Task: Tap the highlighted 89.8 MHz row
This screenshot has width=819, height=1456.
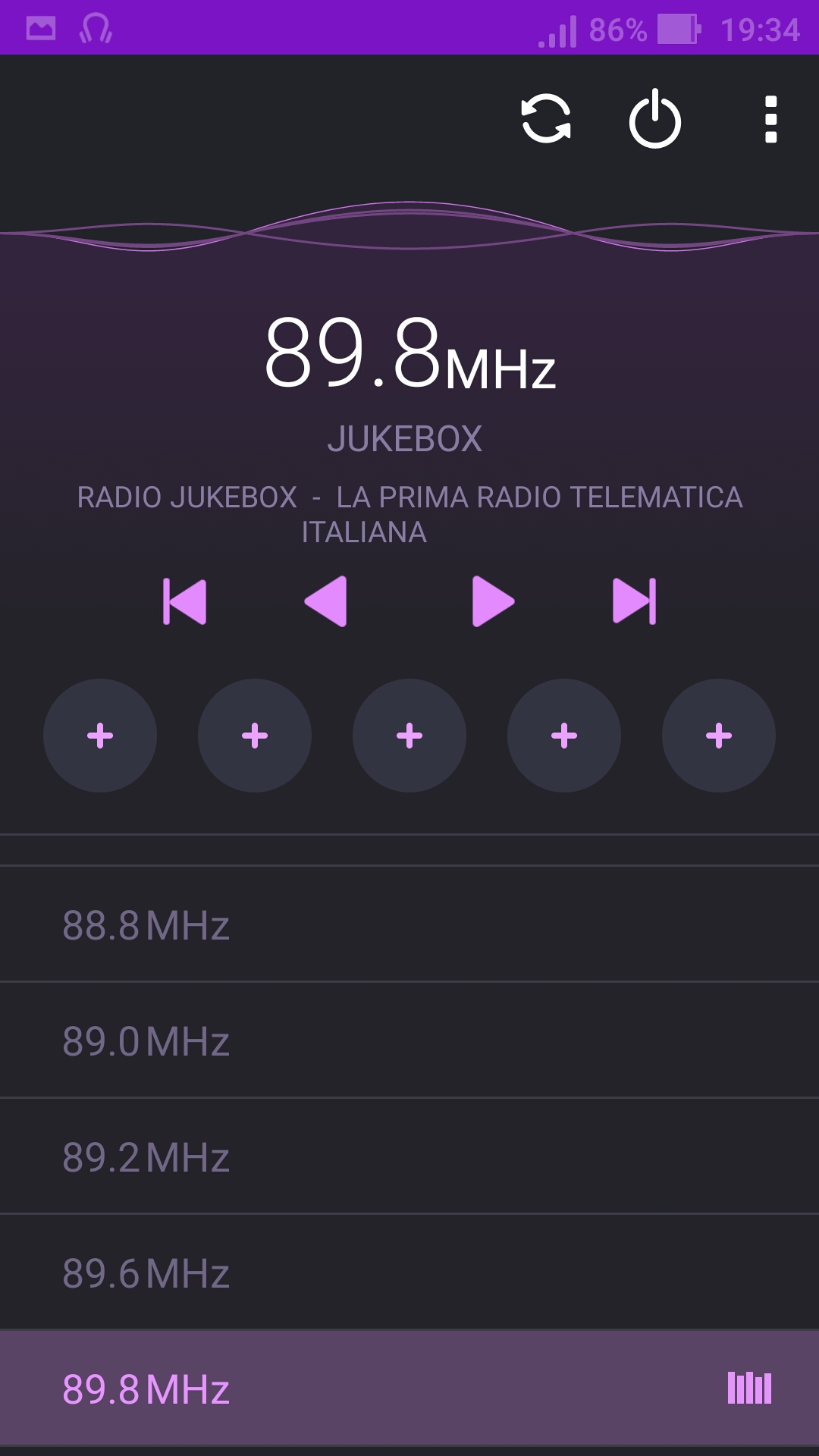Action: (409, 1389)
